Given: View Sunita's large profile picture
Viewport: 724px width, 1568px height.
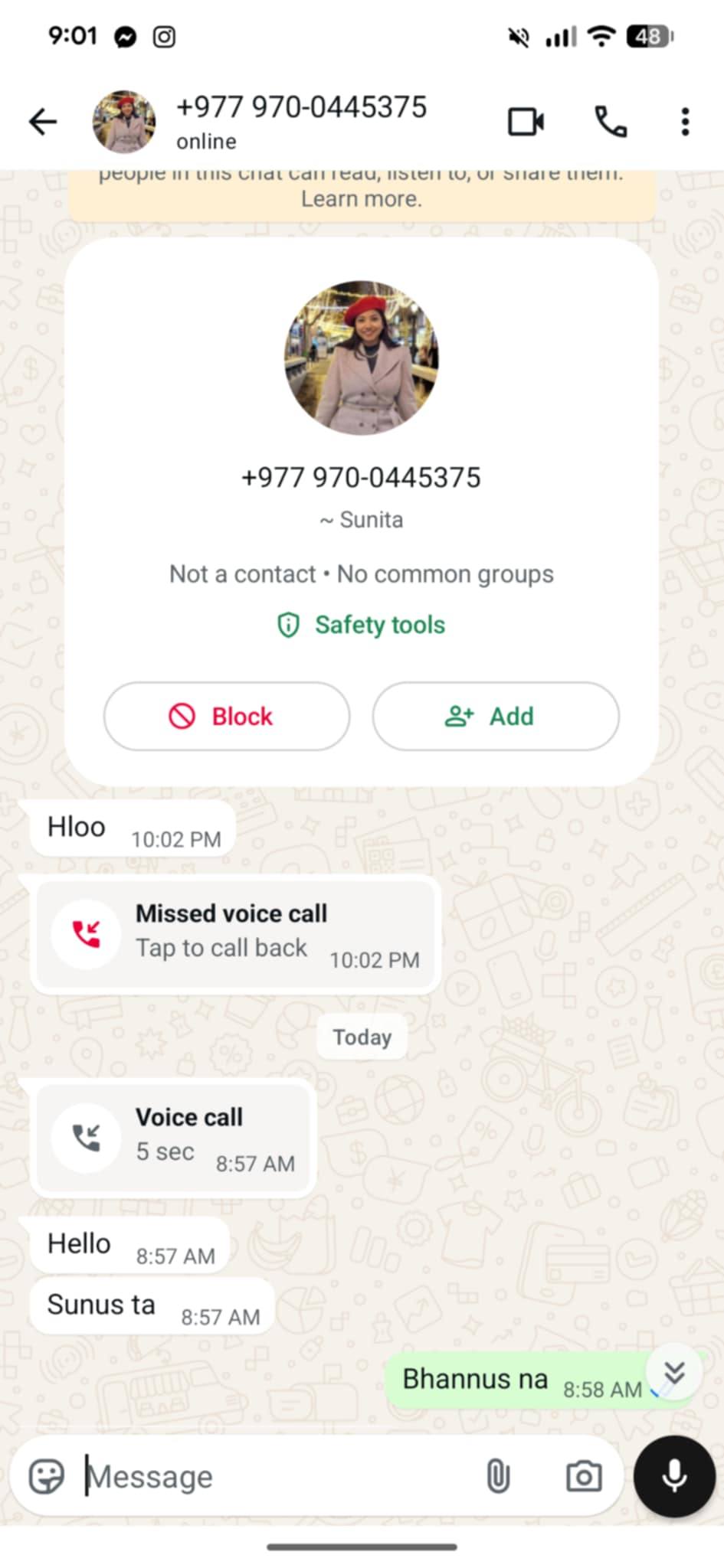Looking at the screenshot, I should click(362, 358).
